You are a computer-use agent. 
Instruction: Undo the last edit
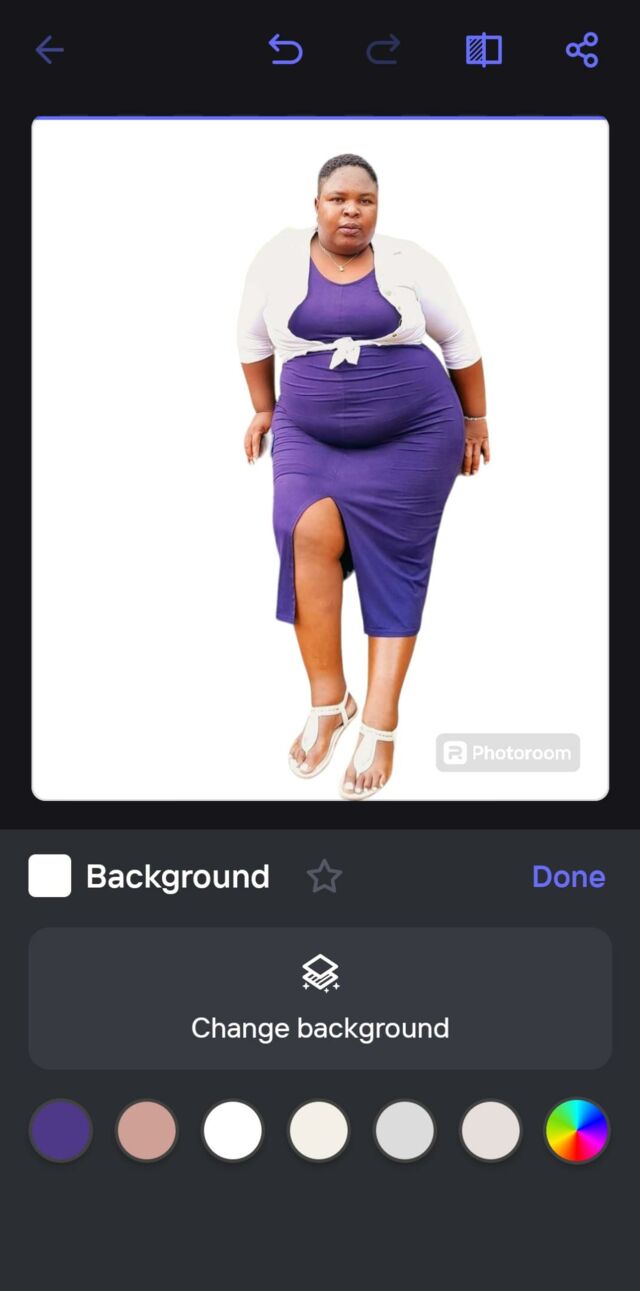pos(285,50)
